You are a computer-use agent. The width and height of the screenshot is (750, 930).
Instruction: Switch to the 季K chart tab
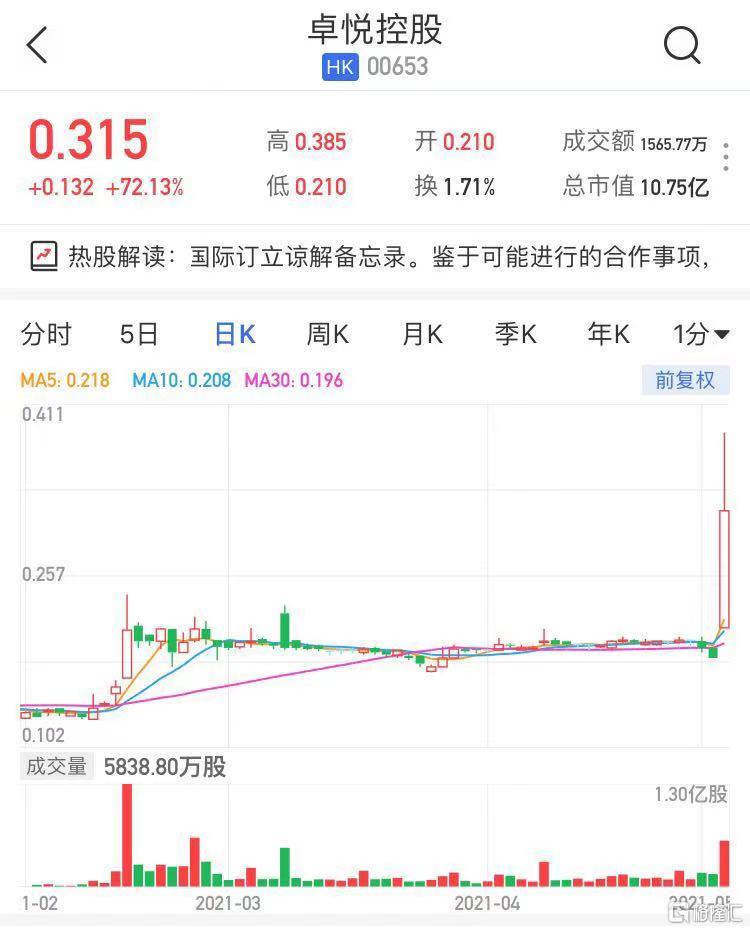tap(515, 334)
